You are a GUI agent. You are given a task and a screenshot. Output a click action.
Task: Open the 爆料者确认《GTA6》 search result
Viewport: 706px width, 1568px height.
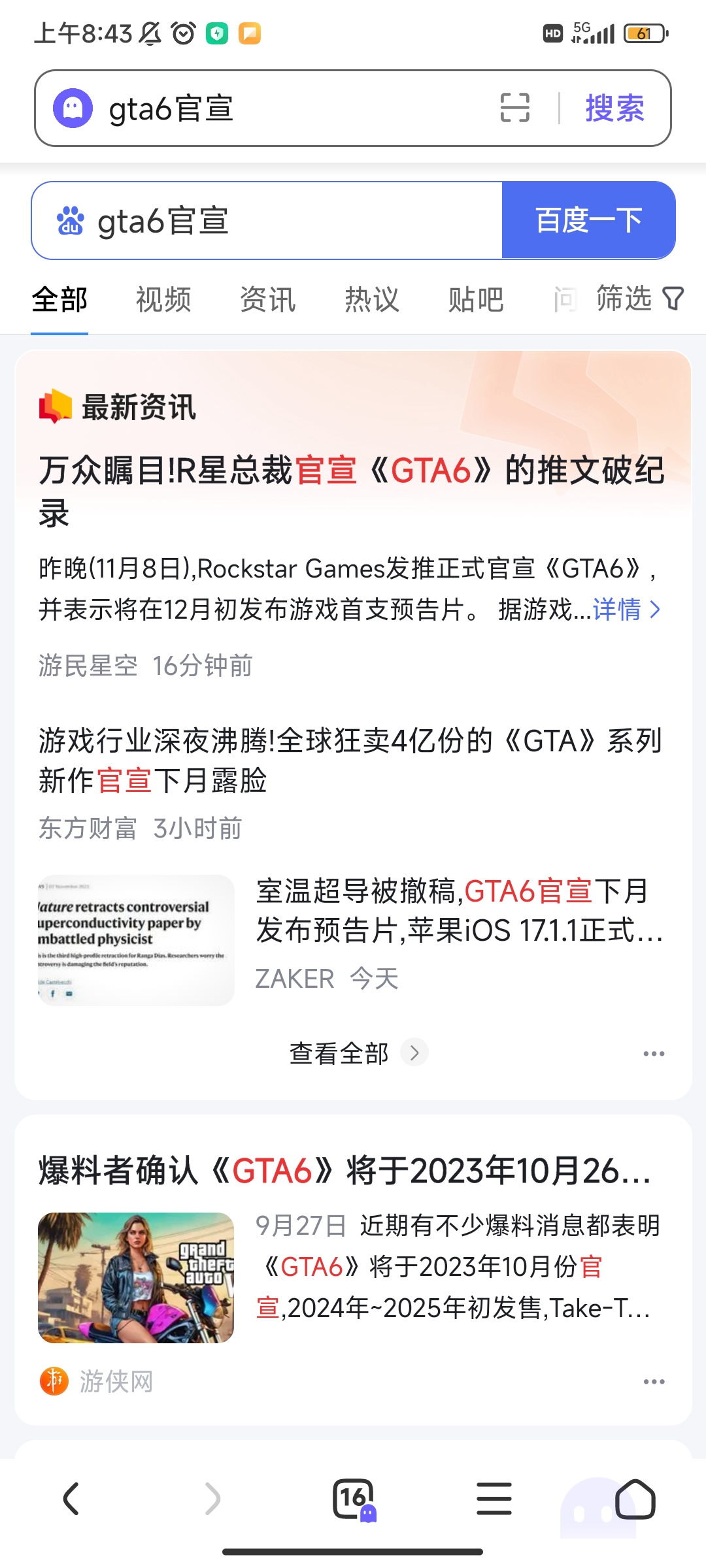pyautogui.click(x=345, y=1171)
